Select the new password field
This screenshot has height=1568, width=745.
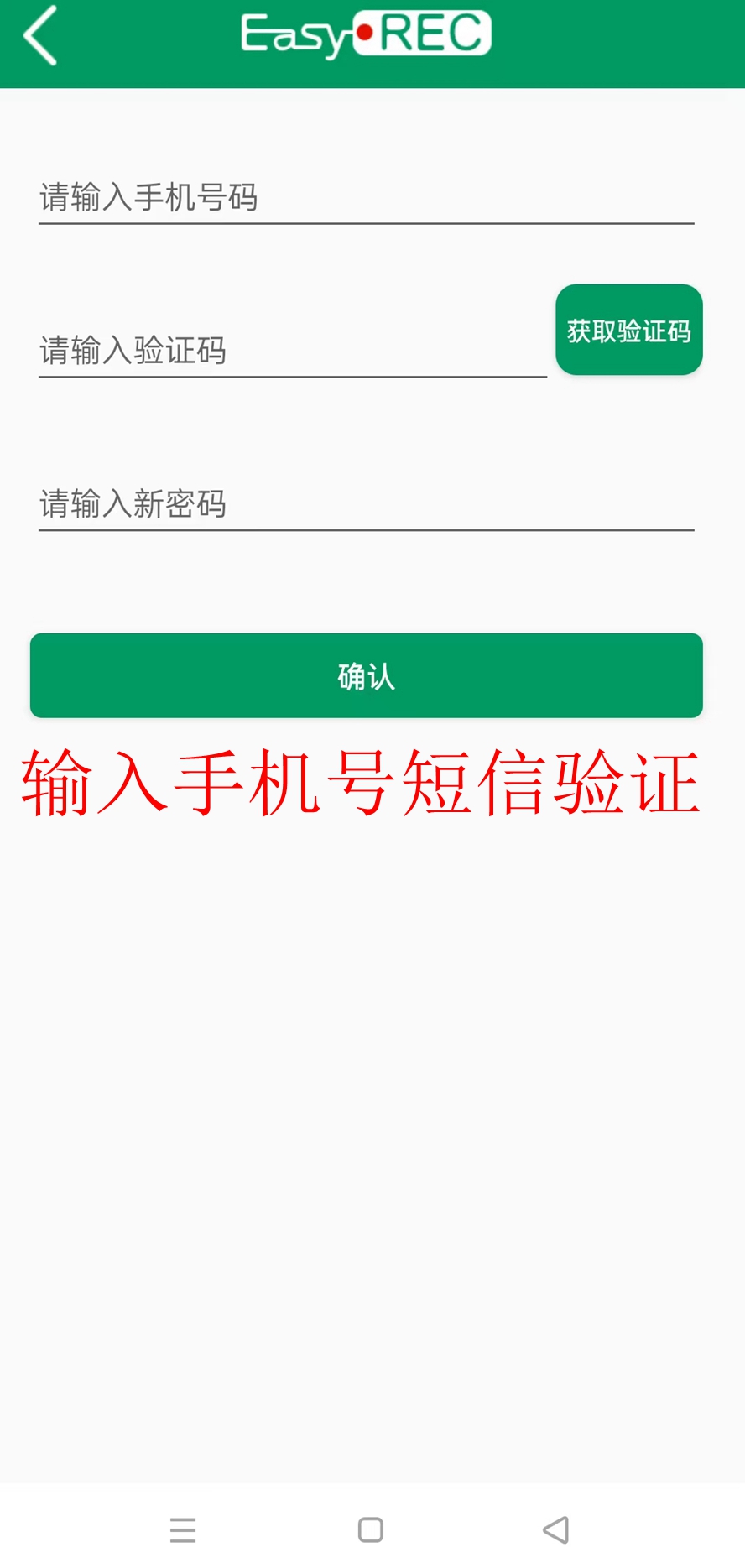366,504
